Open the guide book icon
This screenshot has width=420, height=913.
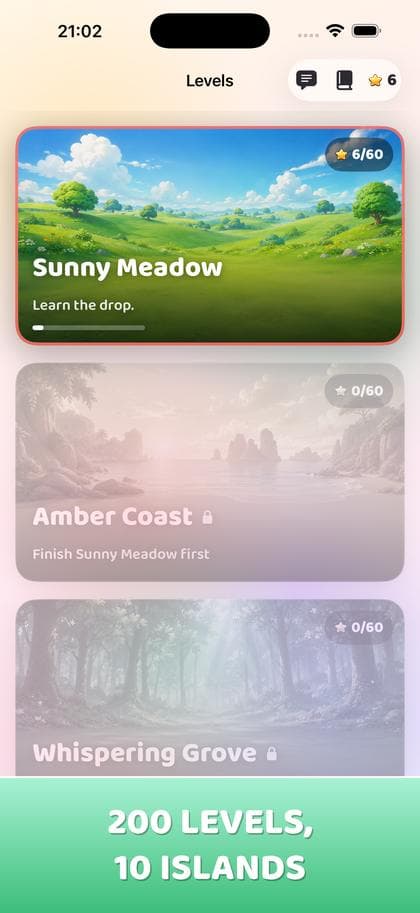(344, 80)
